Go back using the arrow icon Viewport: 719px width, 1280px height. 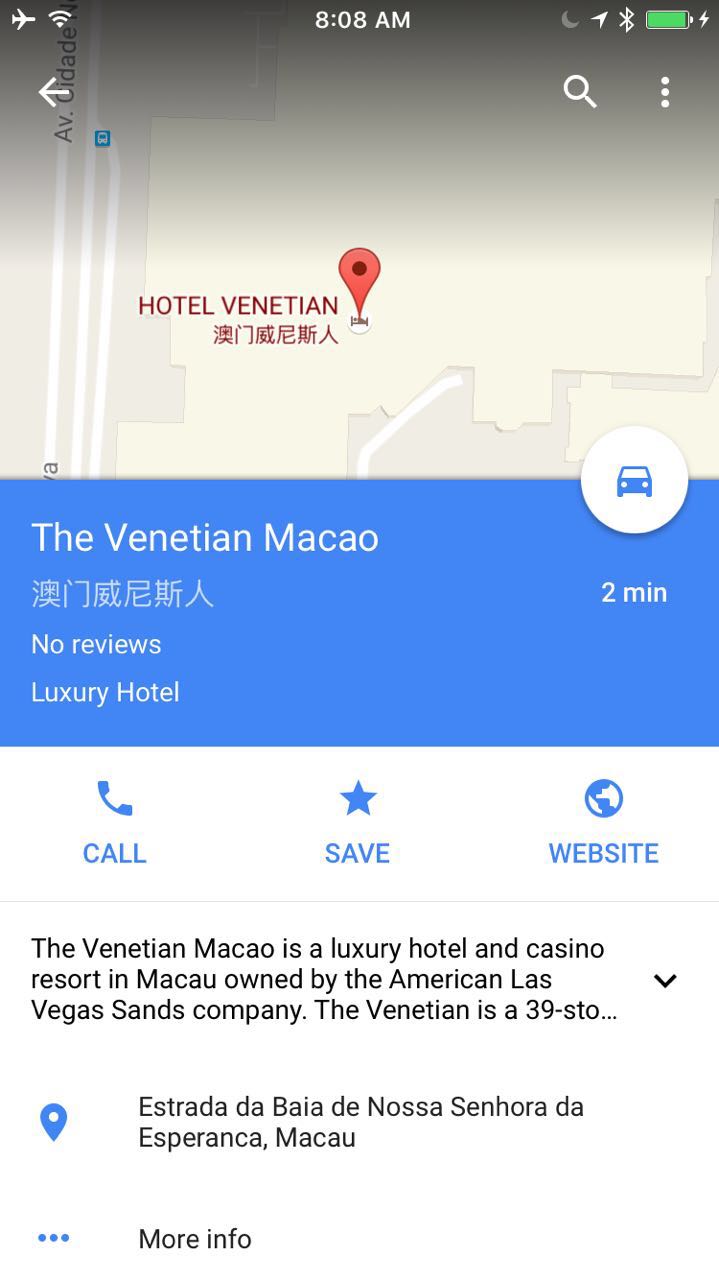(54, 92)
